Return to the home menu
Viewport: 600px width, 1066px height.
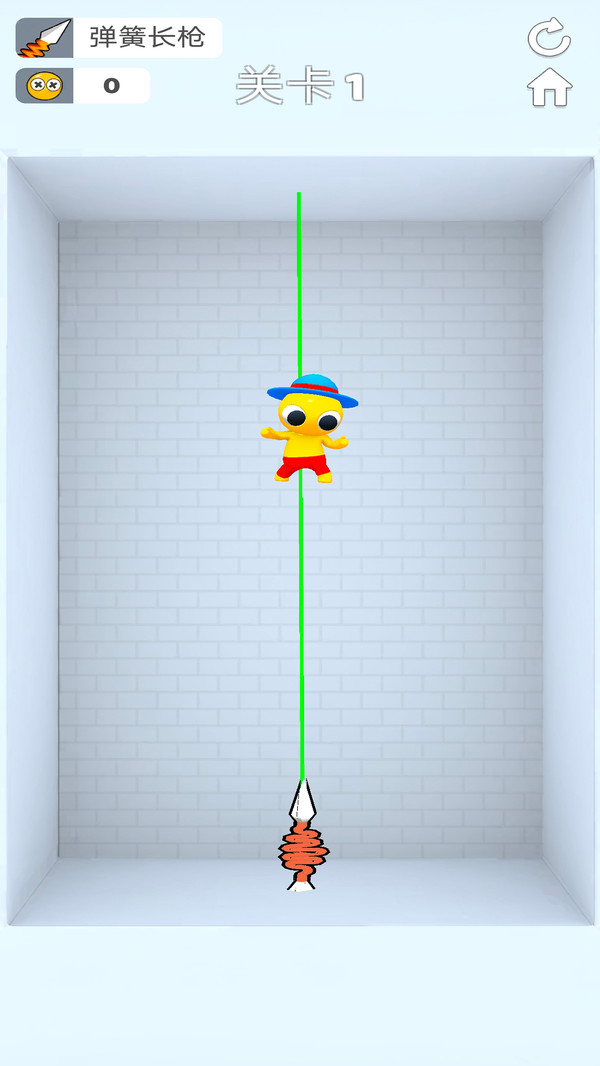tap(549, 88)
